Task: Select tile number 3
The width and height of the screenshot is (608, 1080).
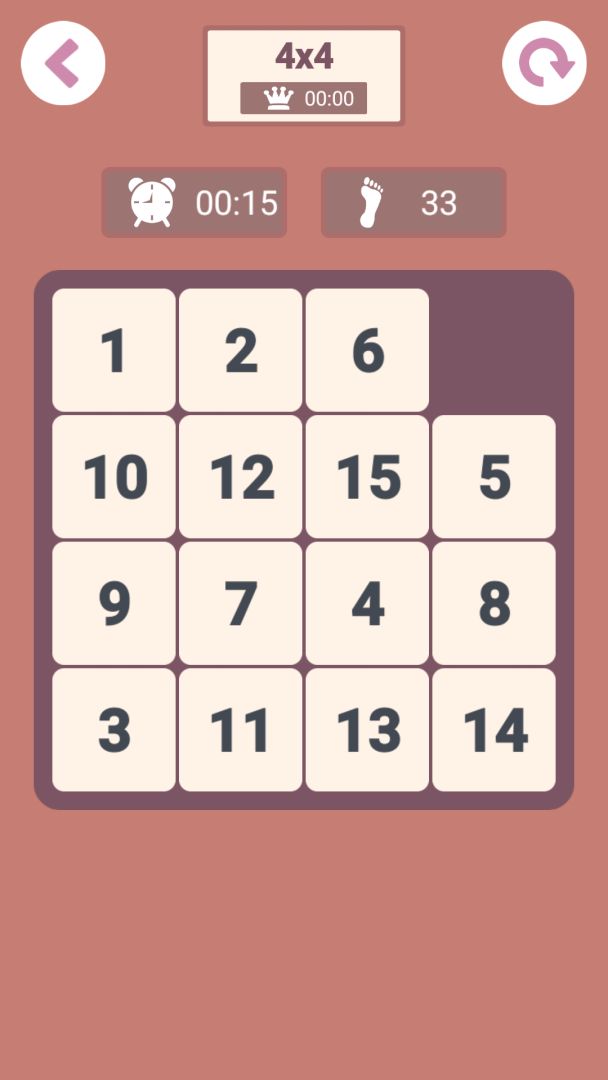Action: point(114,730)
